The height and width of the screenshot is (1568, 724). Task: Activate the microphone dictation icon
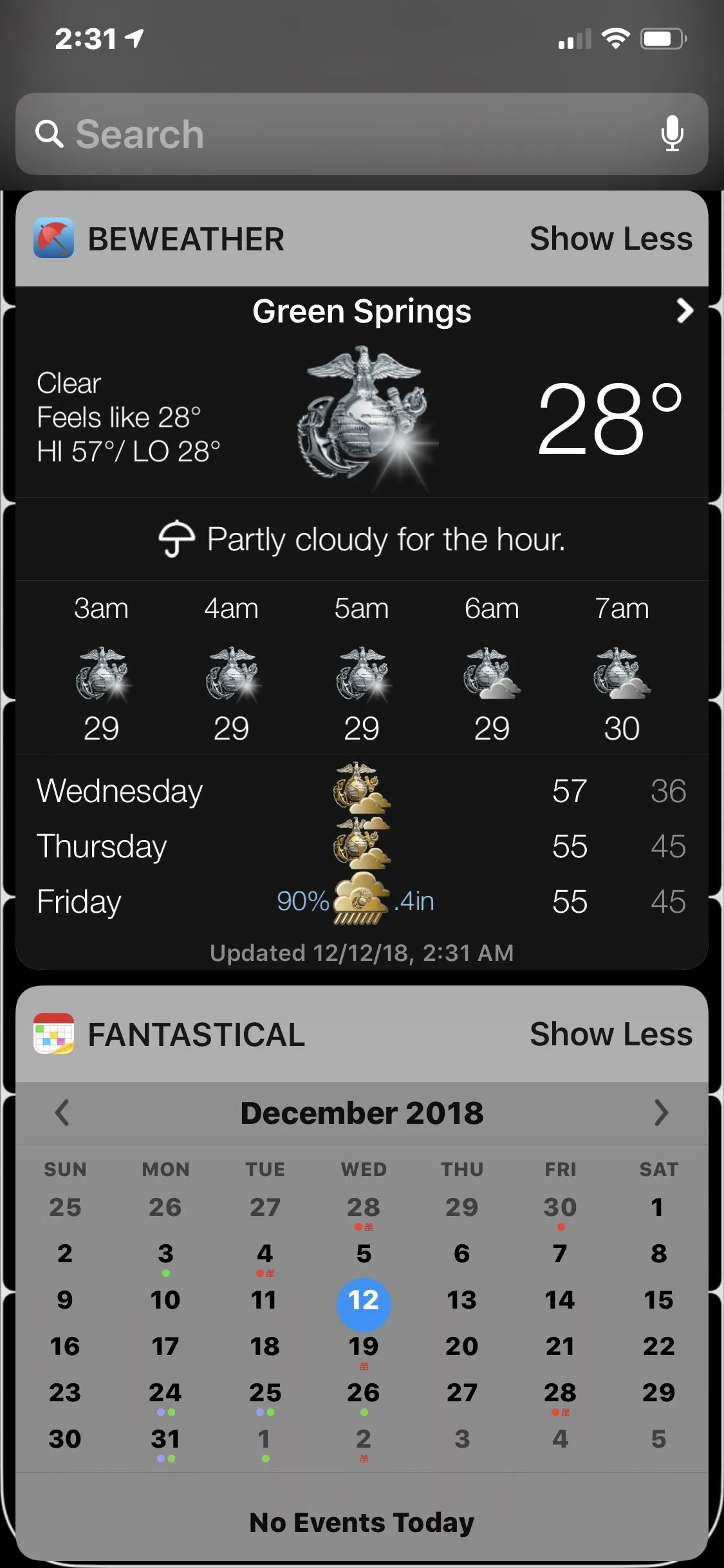[672, 133]
